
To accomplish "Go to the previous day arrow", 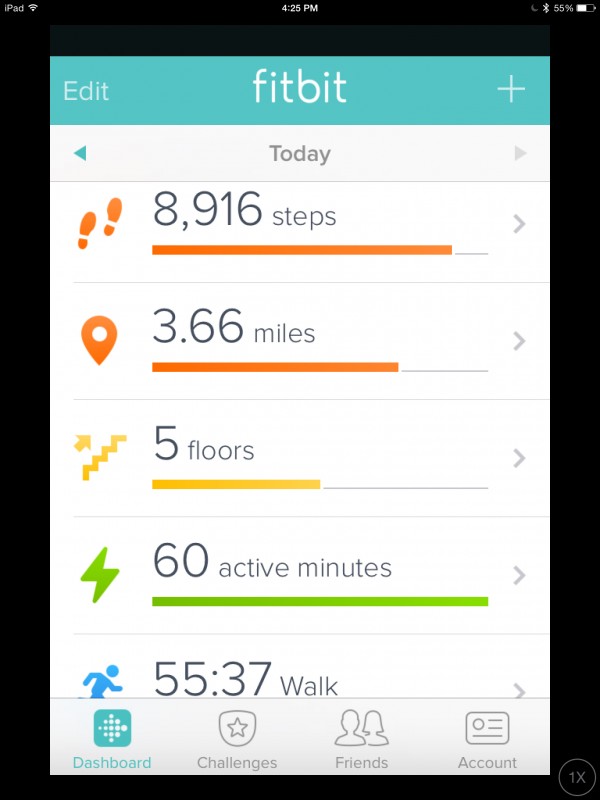I will coord(80,153).
